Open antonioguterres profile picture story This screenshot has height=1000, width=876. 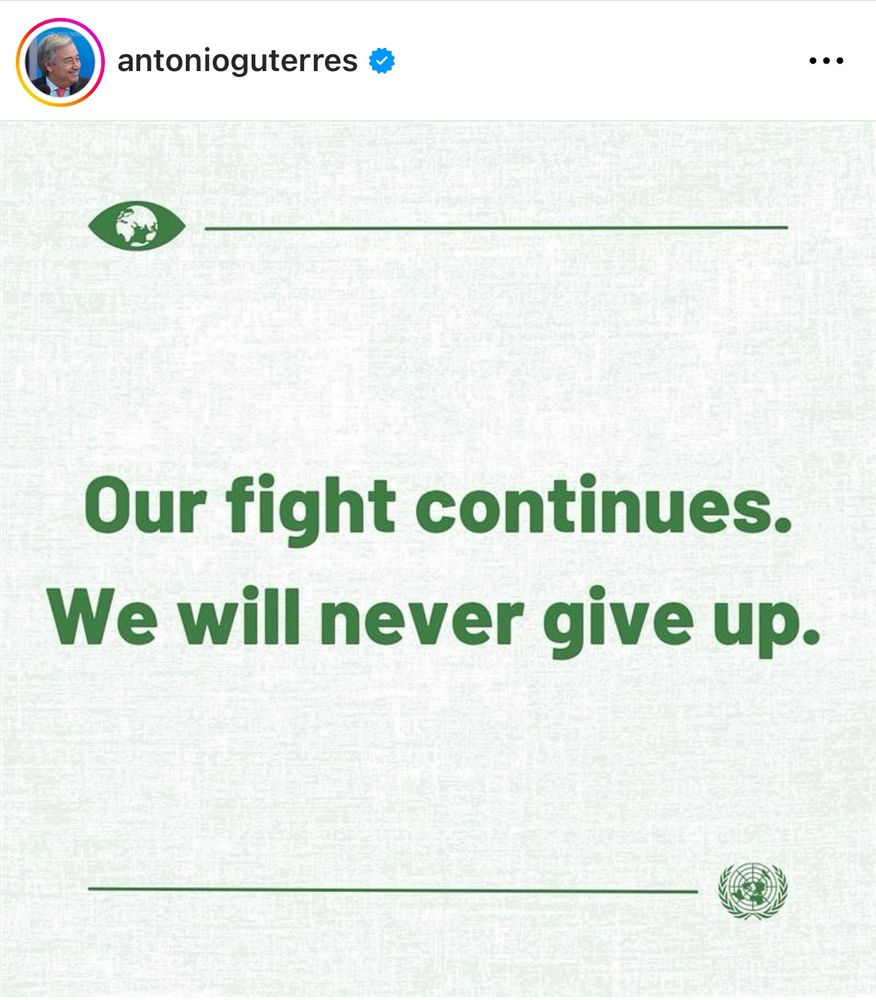point(60,62)
